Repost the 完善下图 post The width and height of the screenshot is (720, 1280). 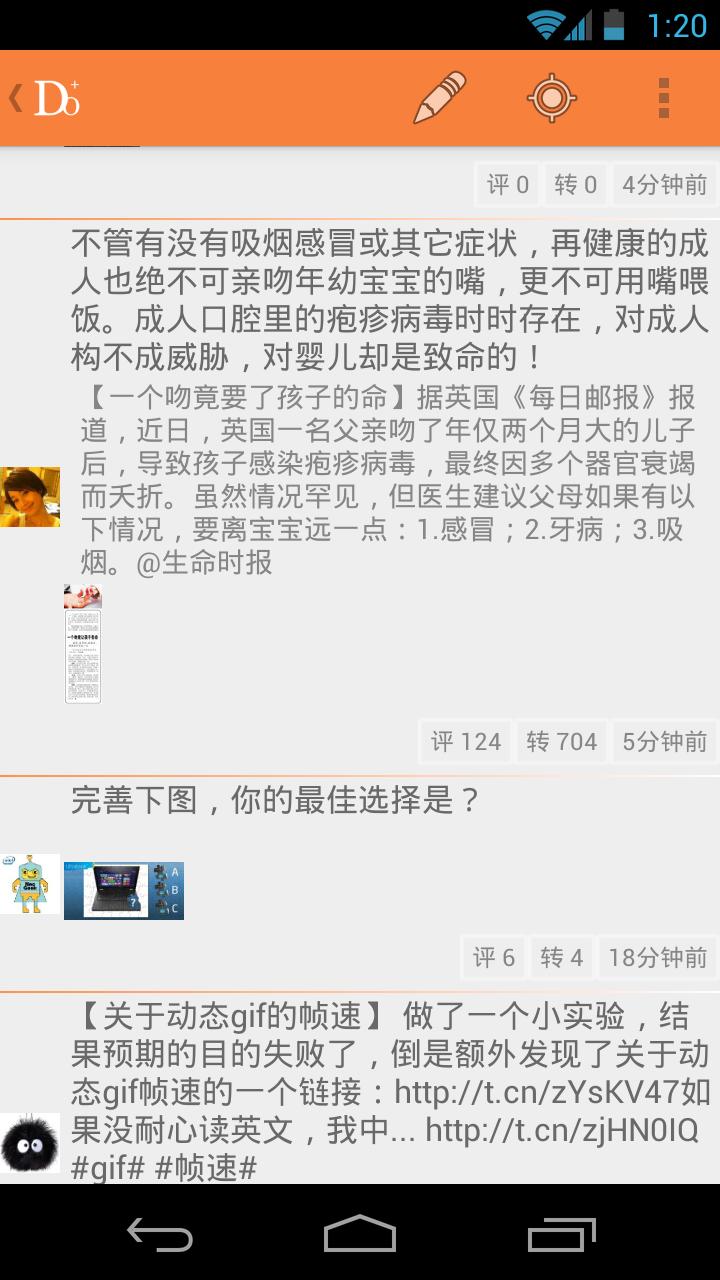[x=561, y=957]
